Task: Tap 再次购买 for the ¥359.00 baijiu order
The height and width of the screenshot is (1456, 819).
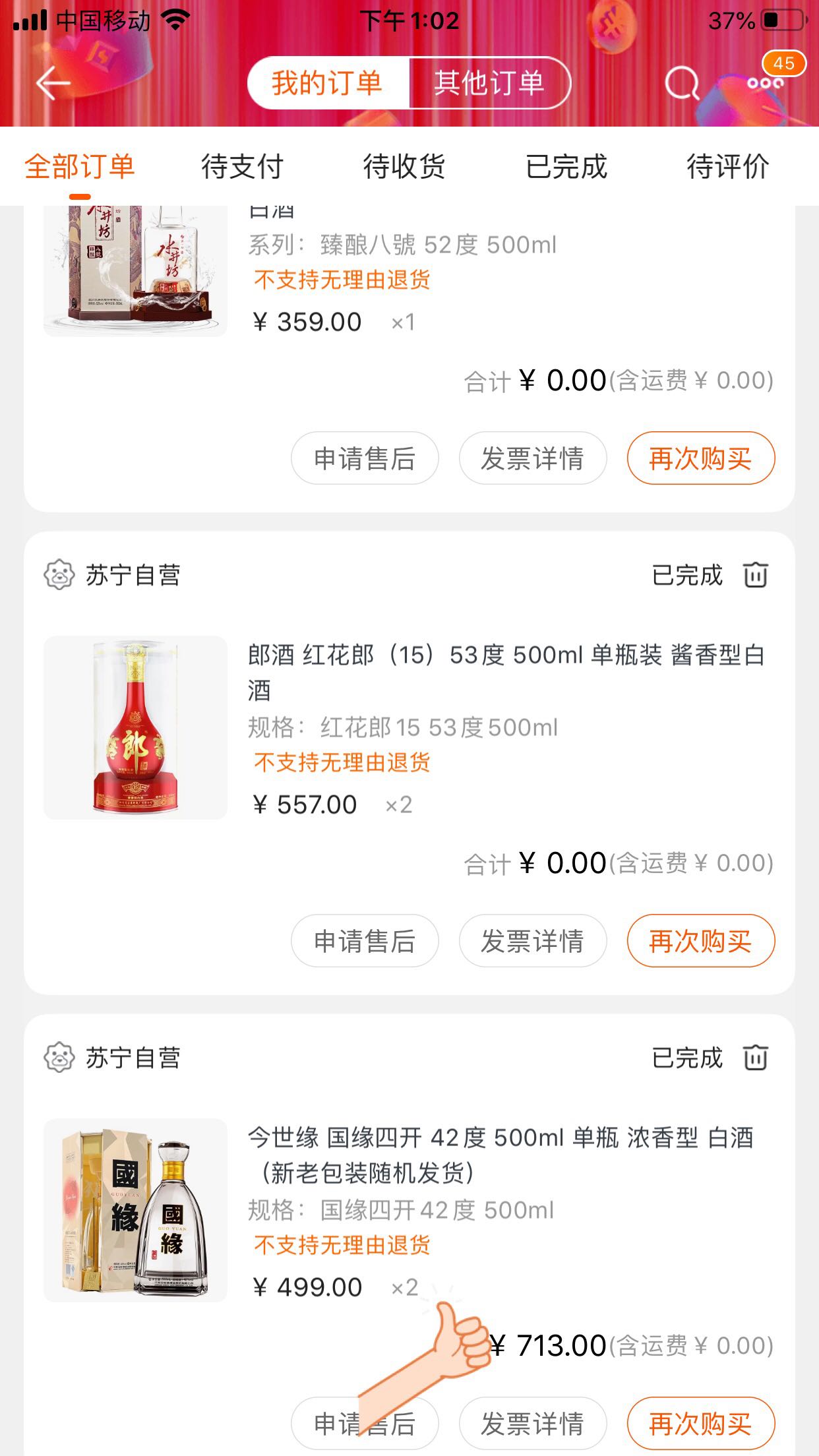Action: (x=700, y=458)
